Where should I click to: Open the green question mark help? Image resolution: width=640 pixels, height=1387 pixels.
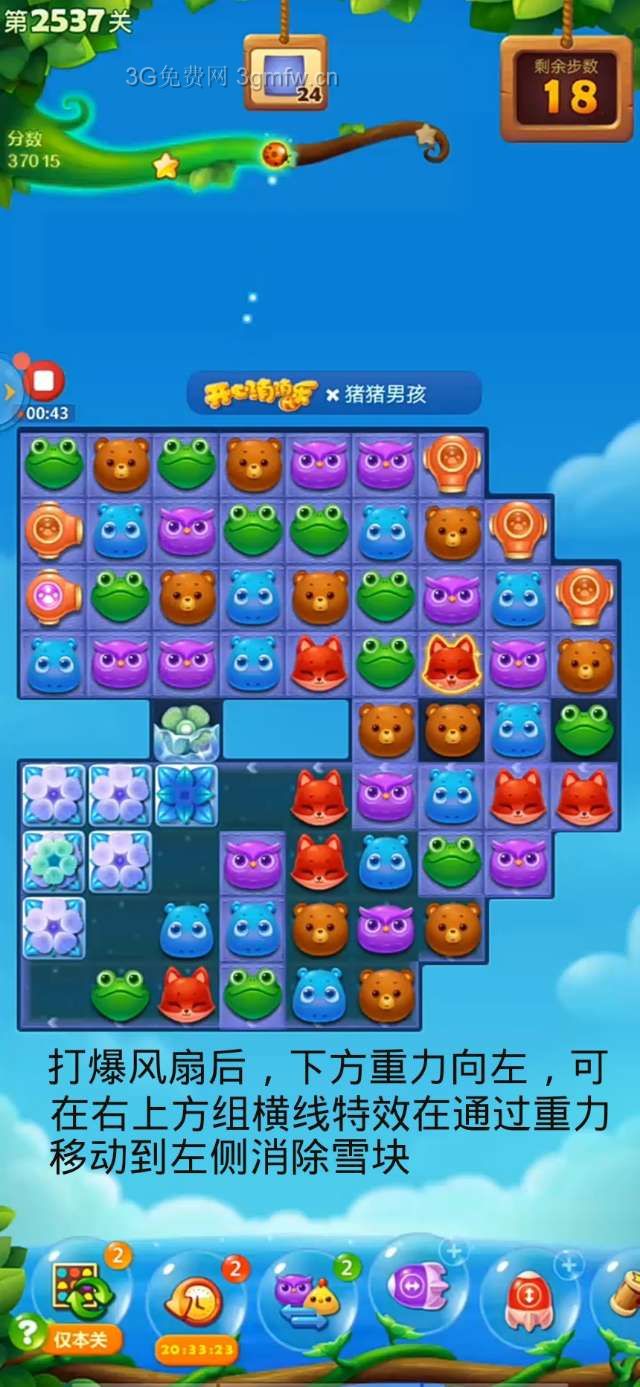click(26, 1332)
